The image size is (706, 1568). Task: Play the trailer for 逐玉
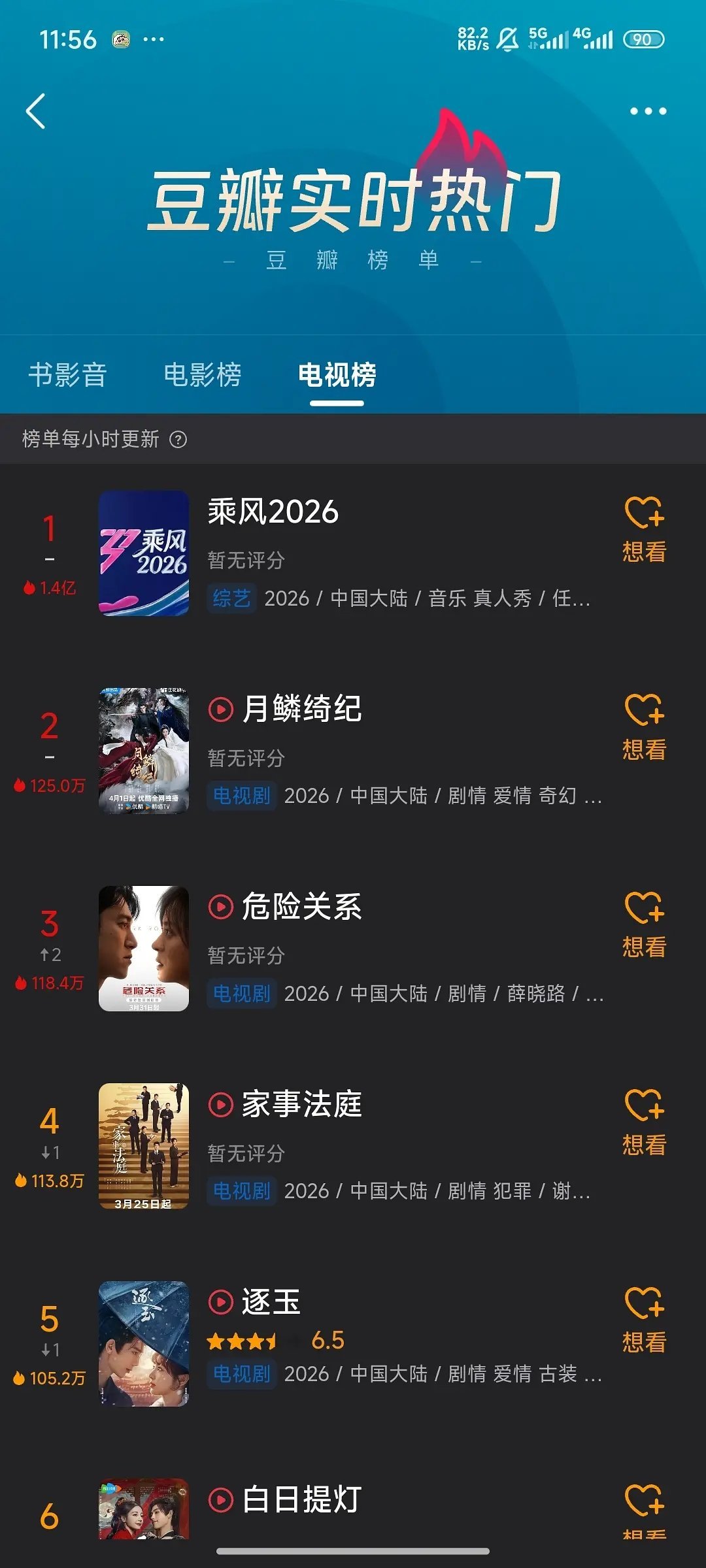coord(222,1301)
